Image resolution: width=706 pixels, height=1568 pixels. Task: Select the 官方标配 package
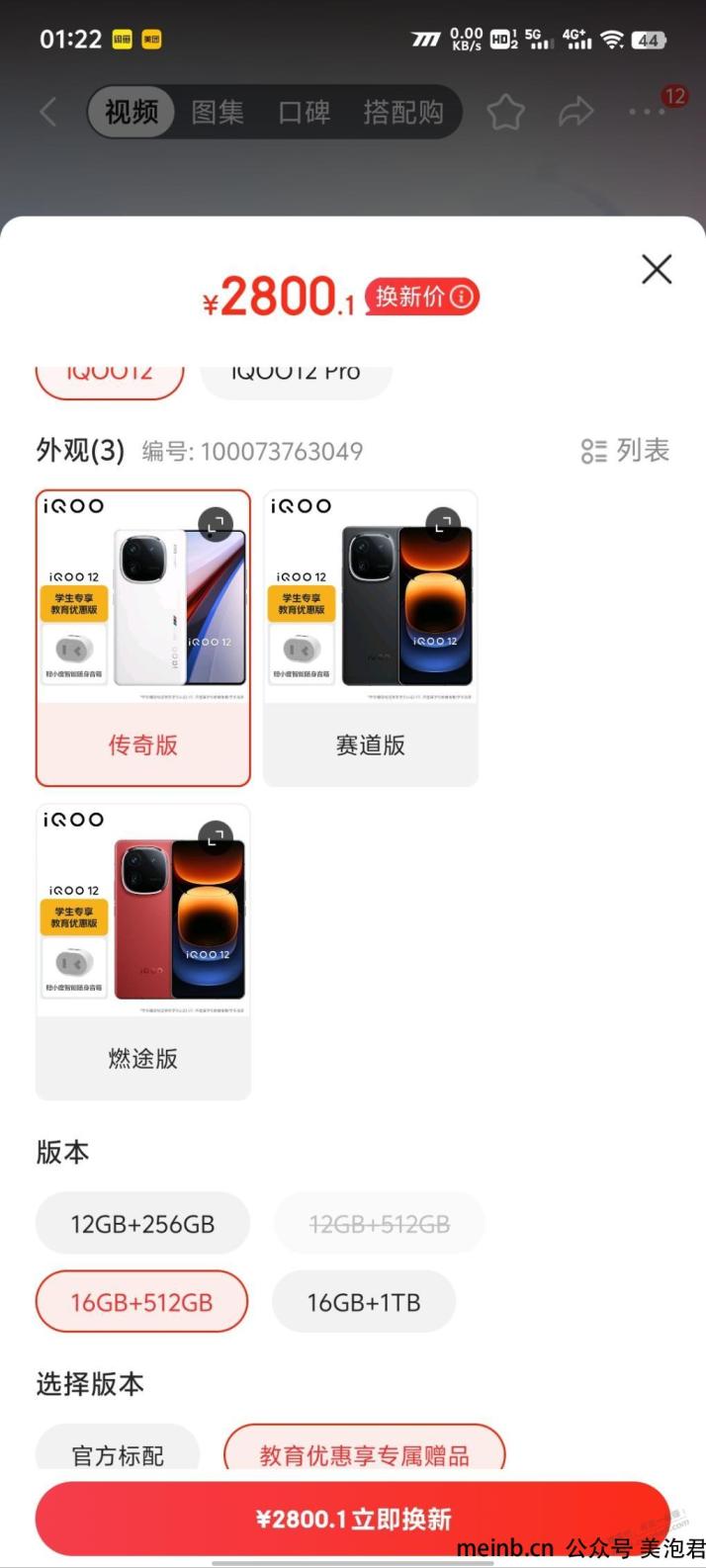[118, 1451]
